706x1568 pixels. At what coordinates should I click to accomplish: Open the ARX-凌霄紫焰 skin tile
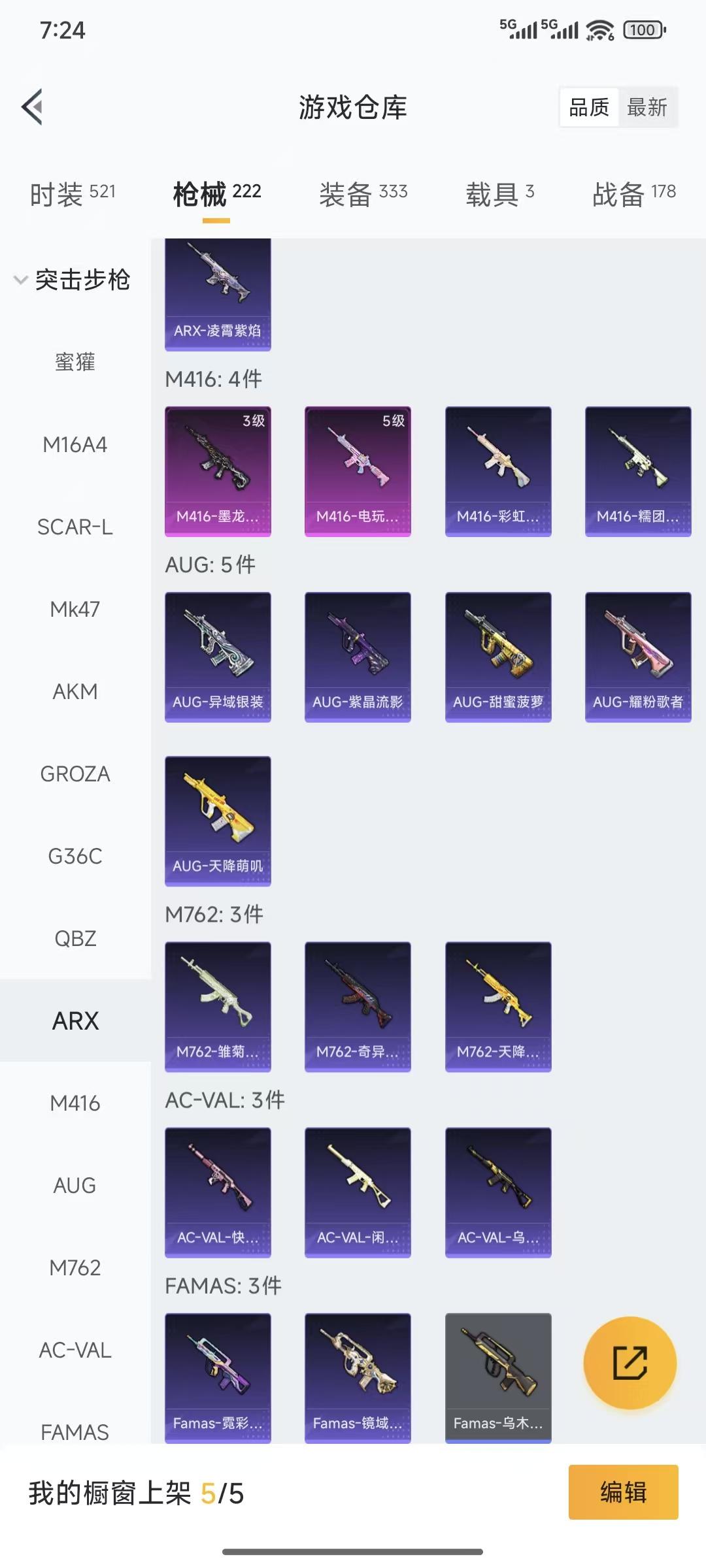218,294
